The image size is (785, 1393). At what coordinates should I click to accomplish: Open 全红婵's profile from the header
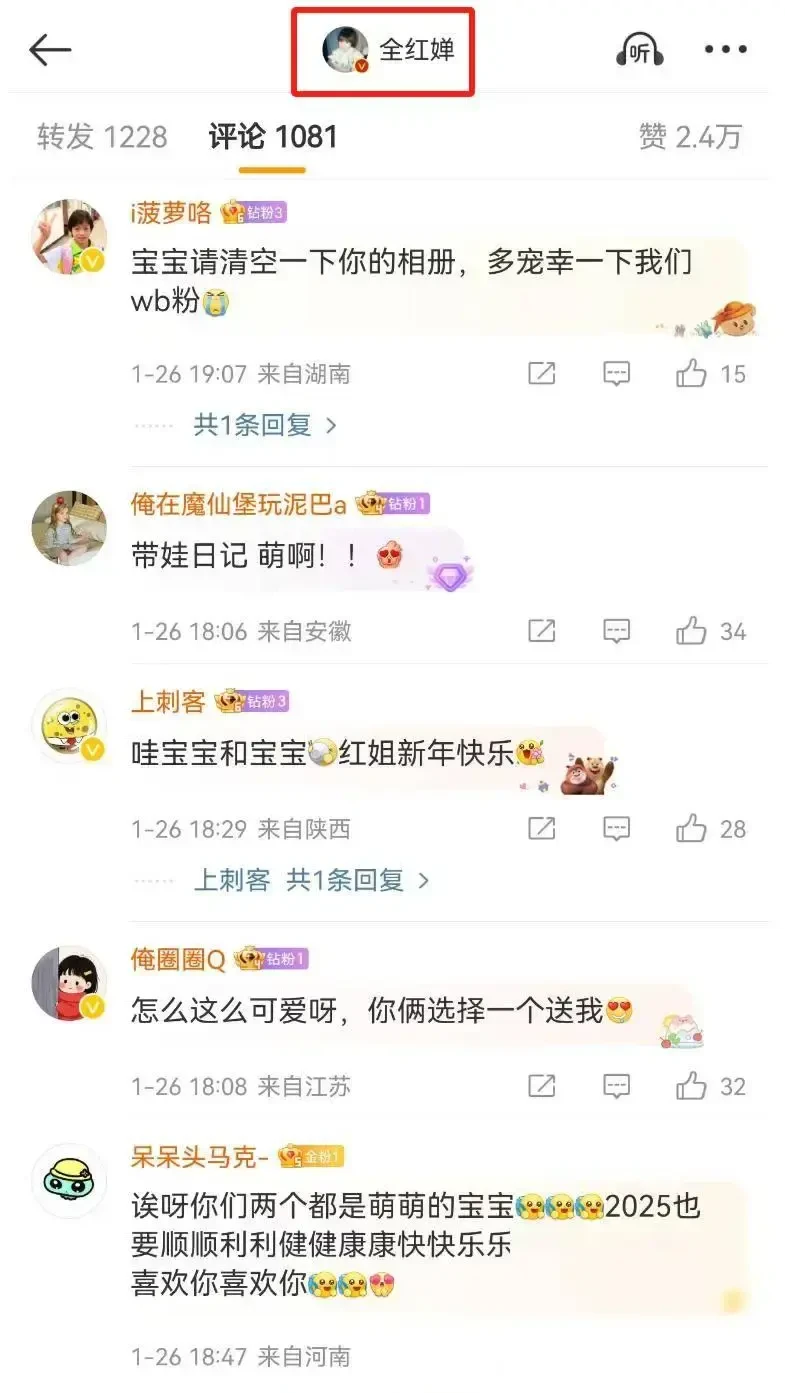pos(388,50)
